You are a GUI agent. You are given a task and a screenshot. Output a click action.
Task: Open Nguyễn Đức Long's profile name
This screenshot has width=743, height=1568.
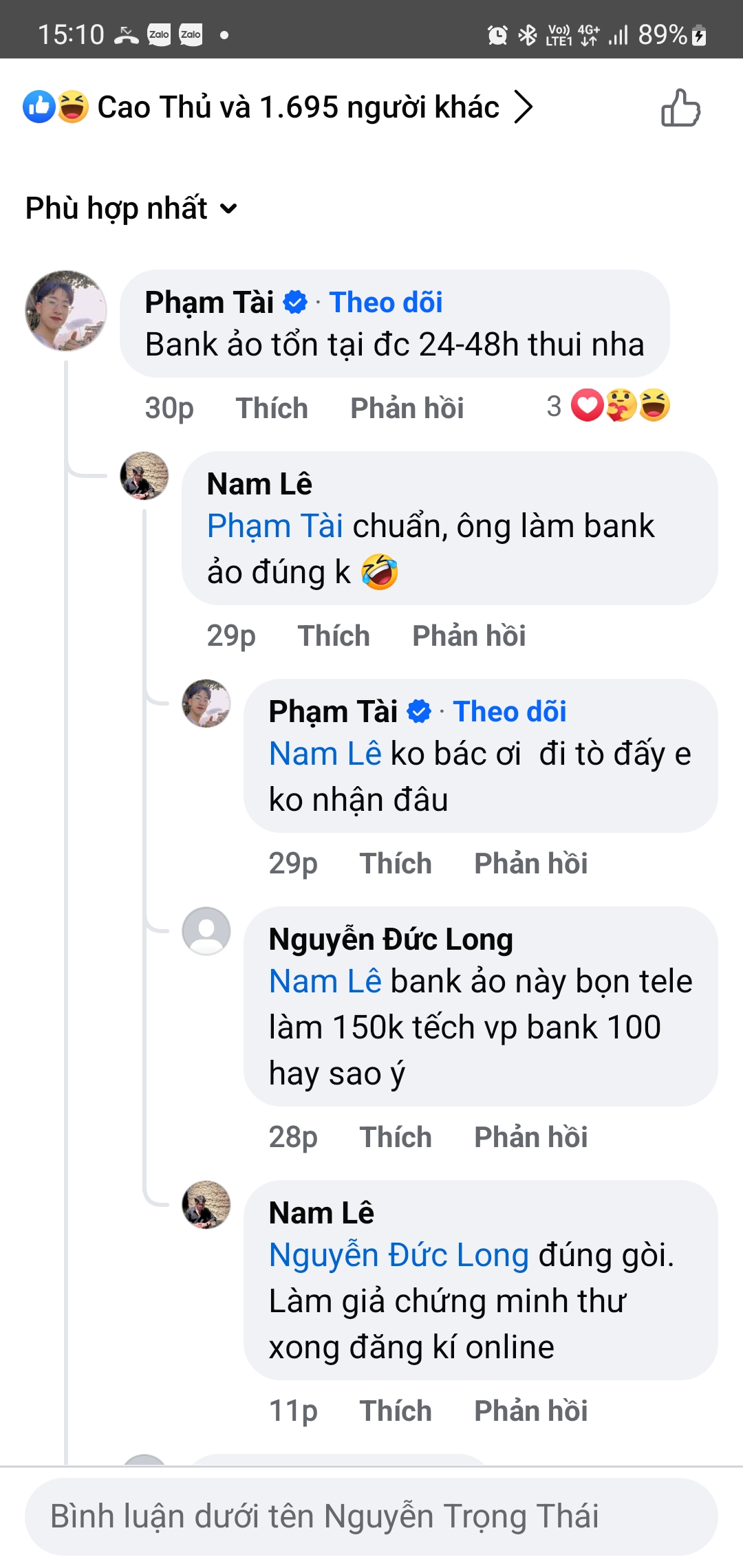[x=390, y=939]
